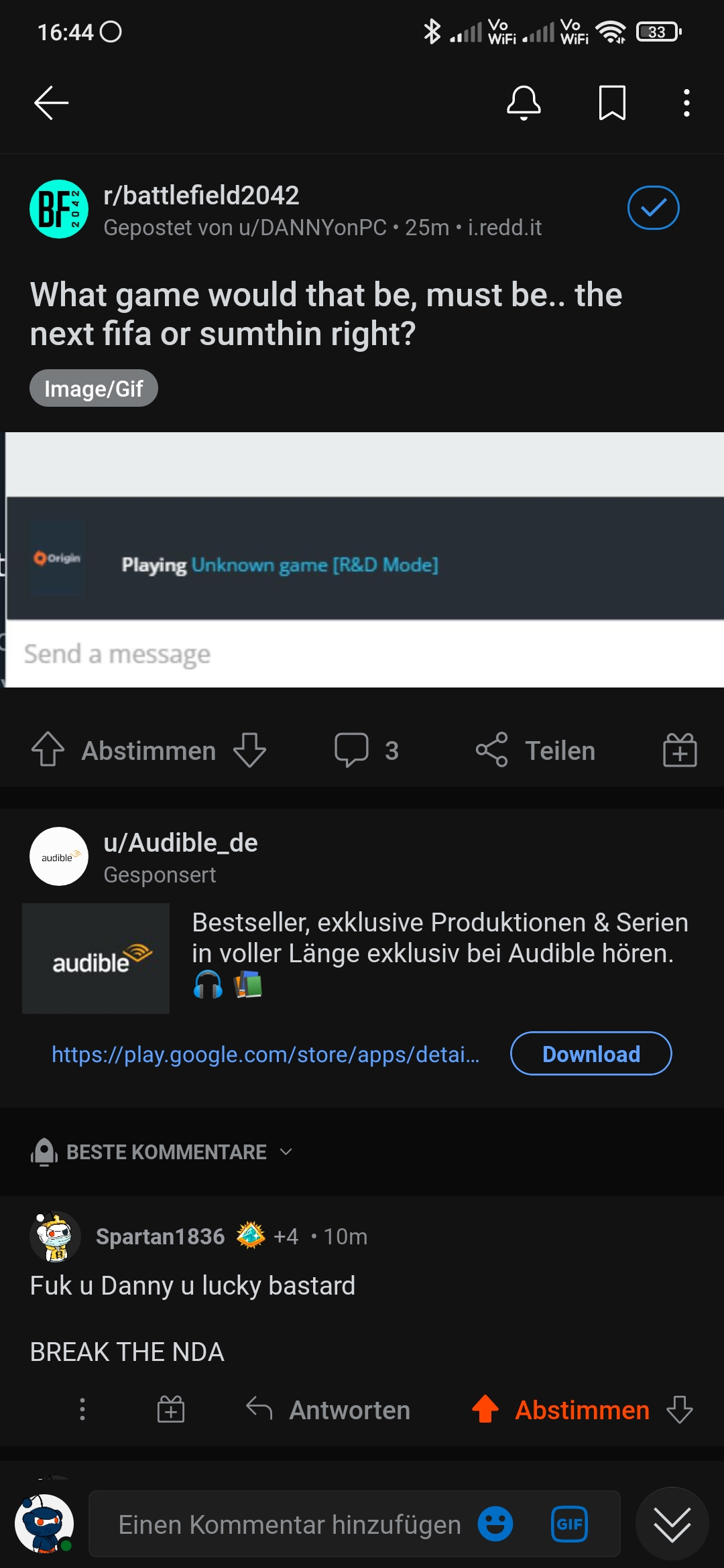
Task: Open the post notifications bell
Action: pyautogui.click(x=524, y=103)
